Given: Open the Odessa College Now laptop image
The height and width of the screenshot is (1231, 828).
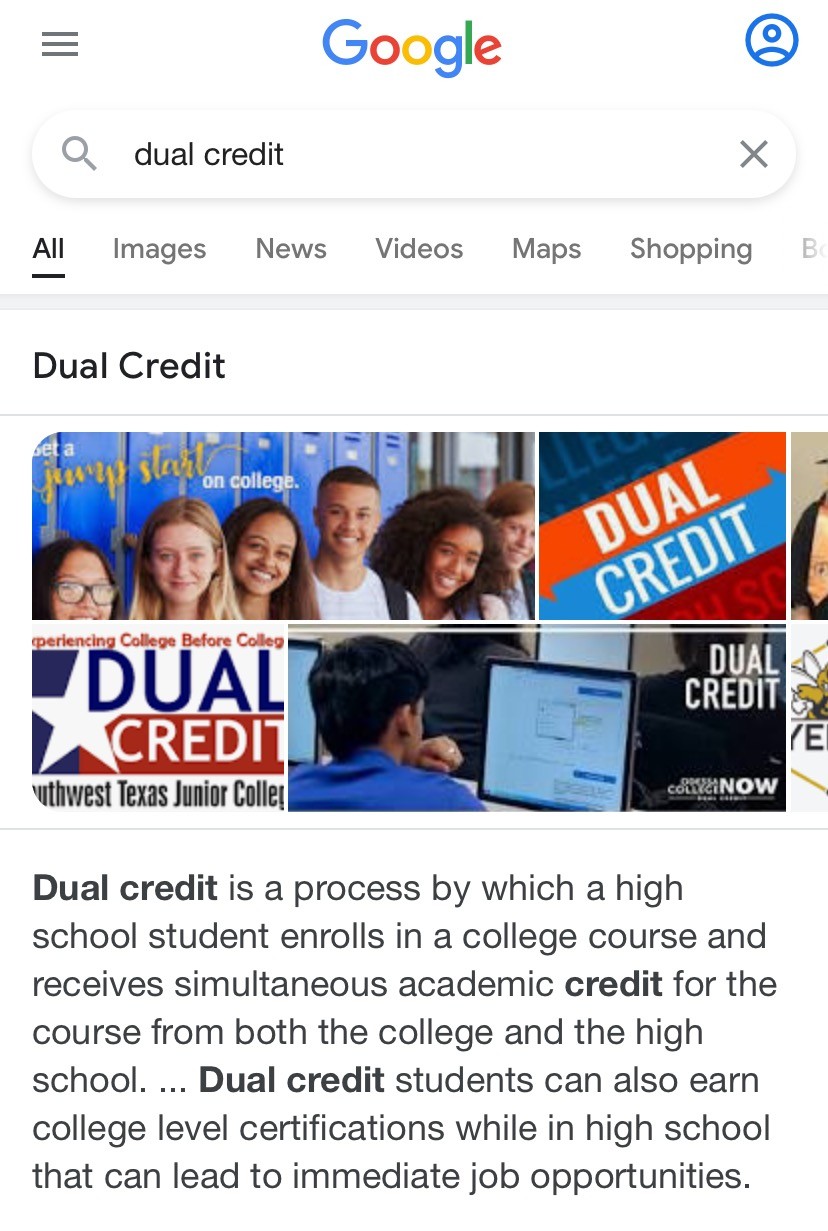Looking at the screenshot, I should click(x=537, y=718).
